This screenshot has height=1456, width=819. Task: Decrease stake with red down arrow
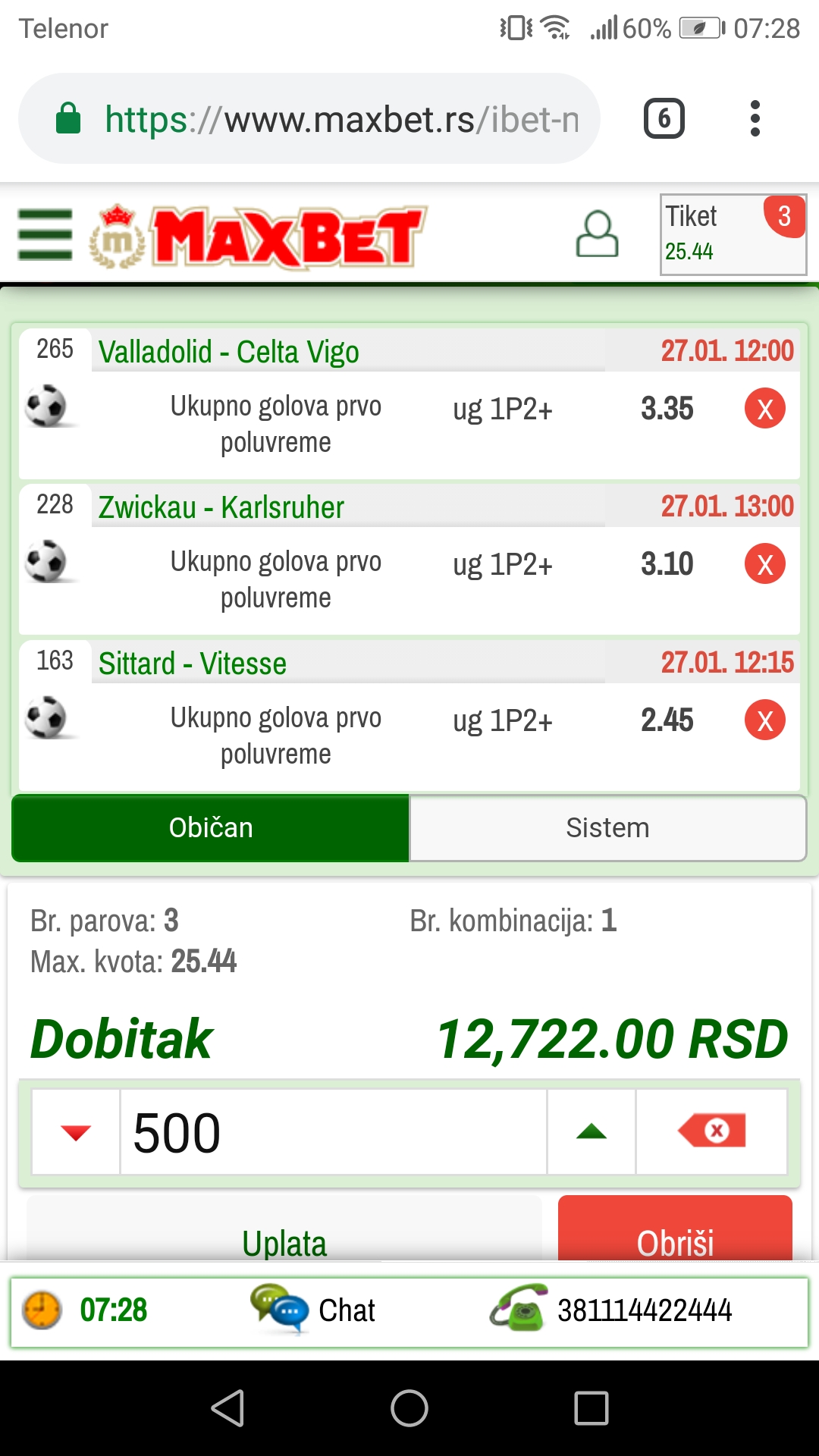pos(76,1132)
